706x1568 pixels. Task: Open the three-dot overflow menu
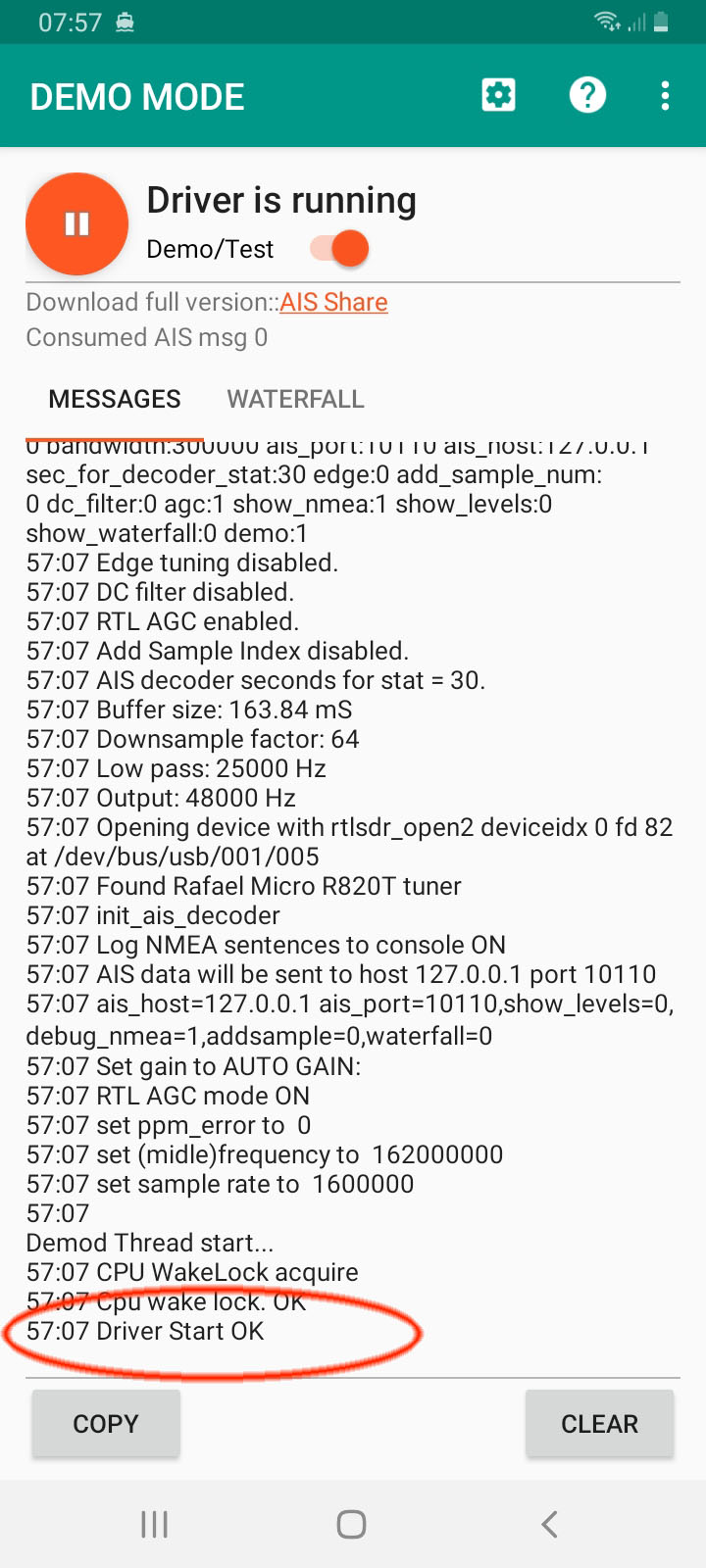point(665,95)
